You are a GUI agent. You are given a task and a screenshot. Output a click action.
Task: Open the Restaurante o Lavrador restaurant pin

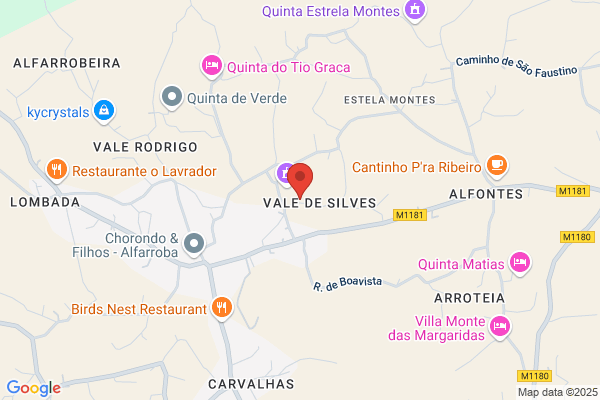click(57, 170)
